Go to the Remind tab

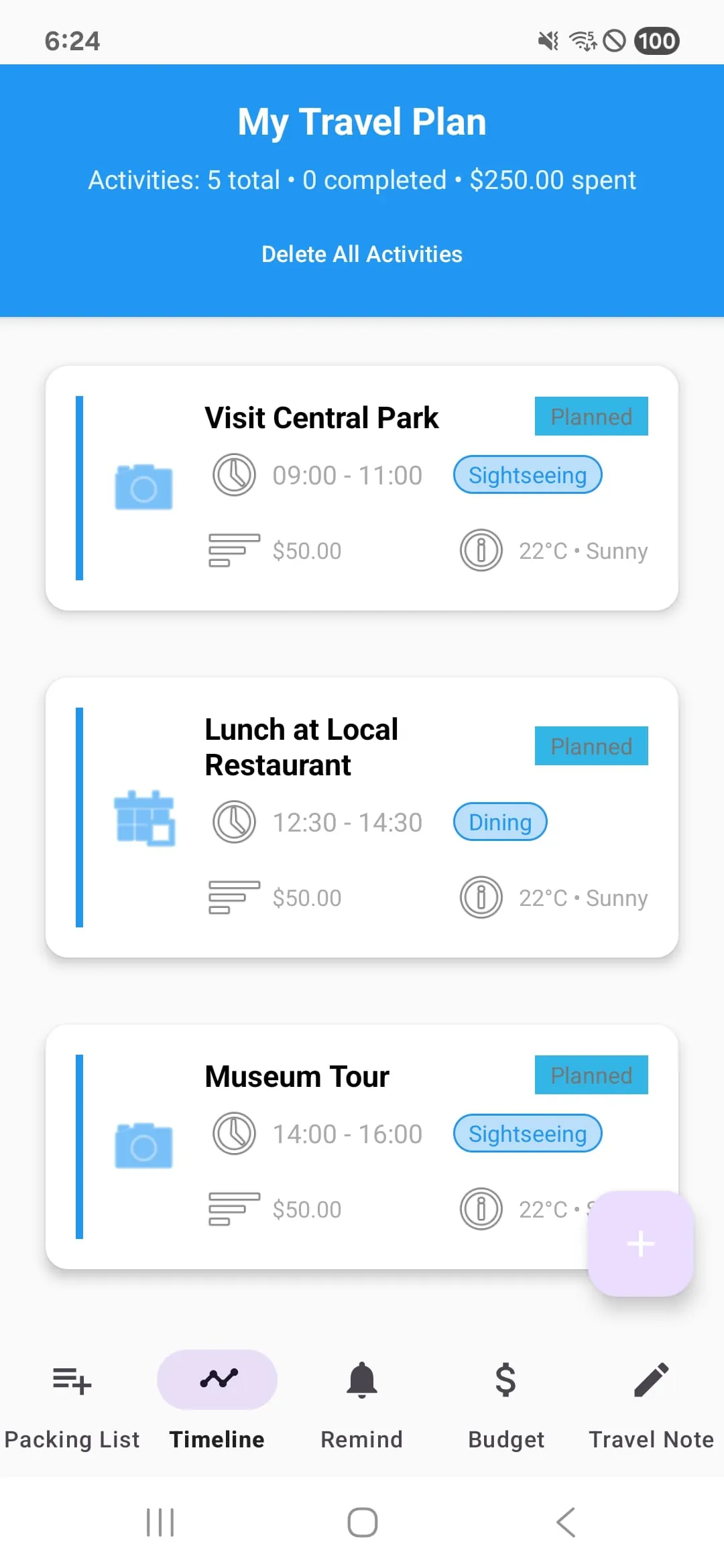pos(362,1400)
